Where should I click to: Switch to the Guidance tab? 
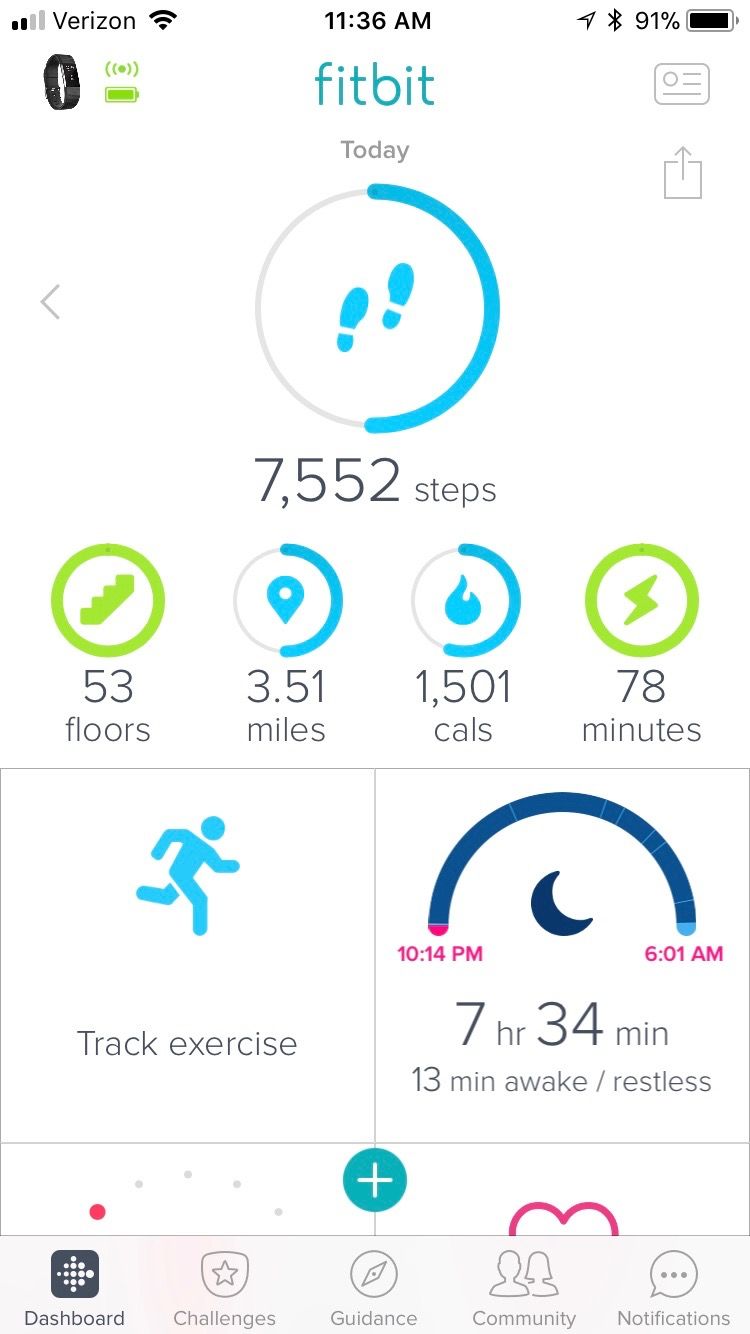point(374,1289)
